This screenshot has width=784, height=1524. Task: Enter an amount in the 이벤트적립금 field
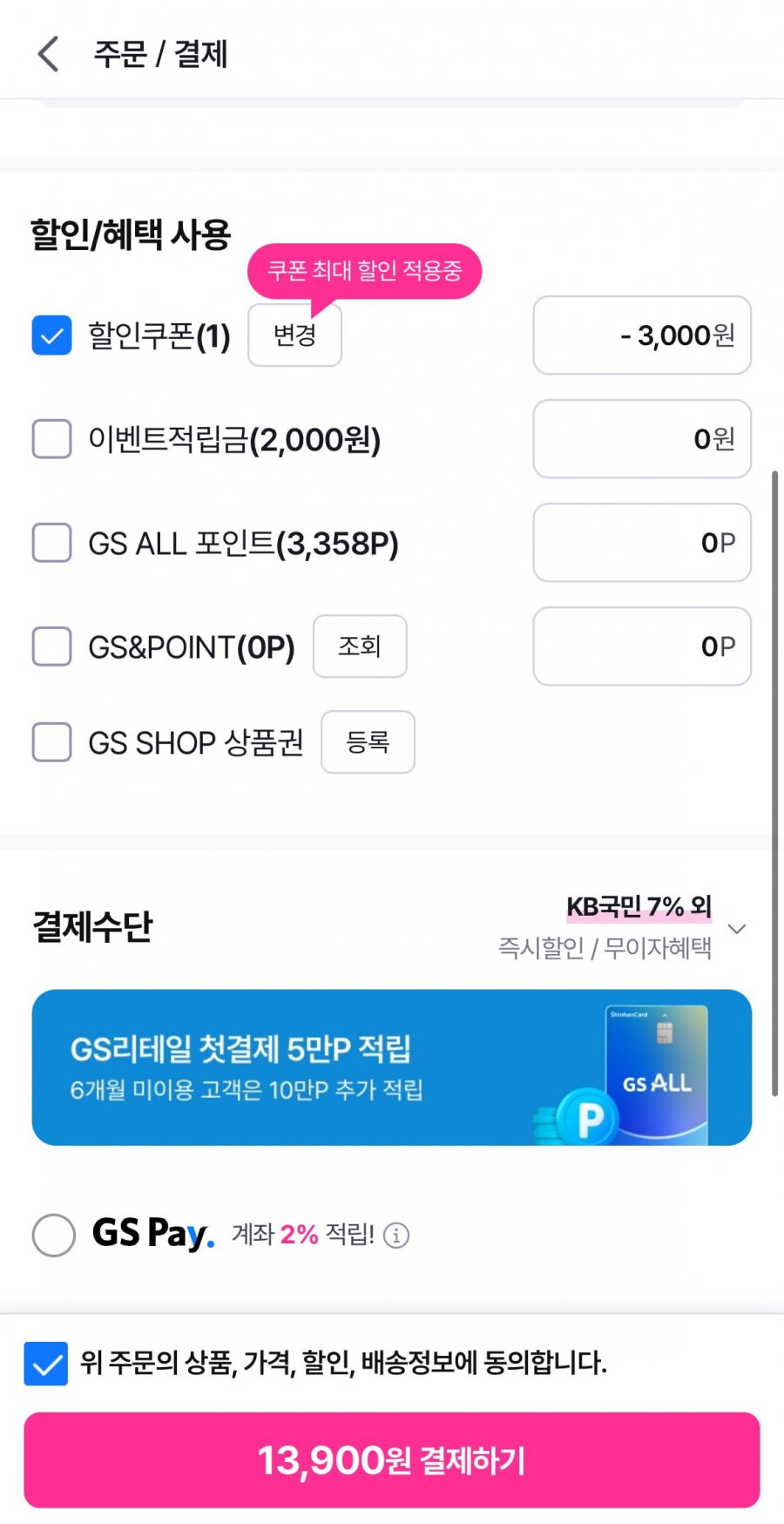641,439
